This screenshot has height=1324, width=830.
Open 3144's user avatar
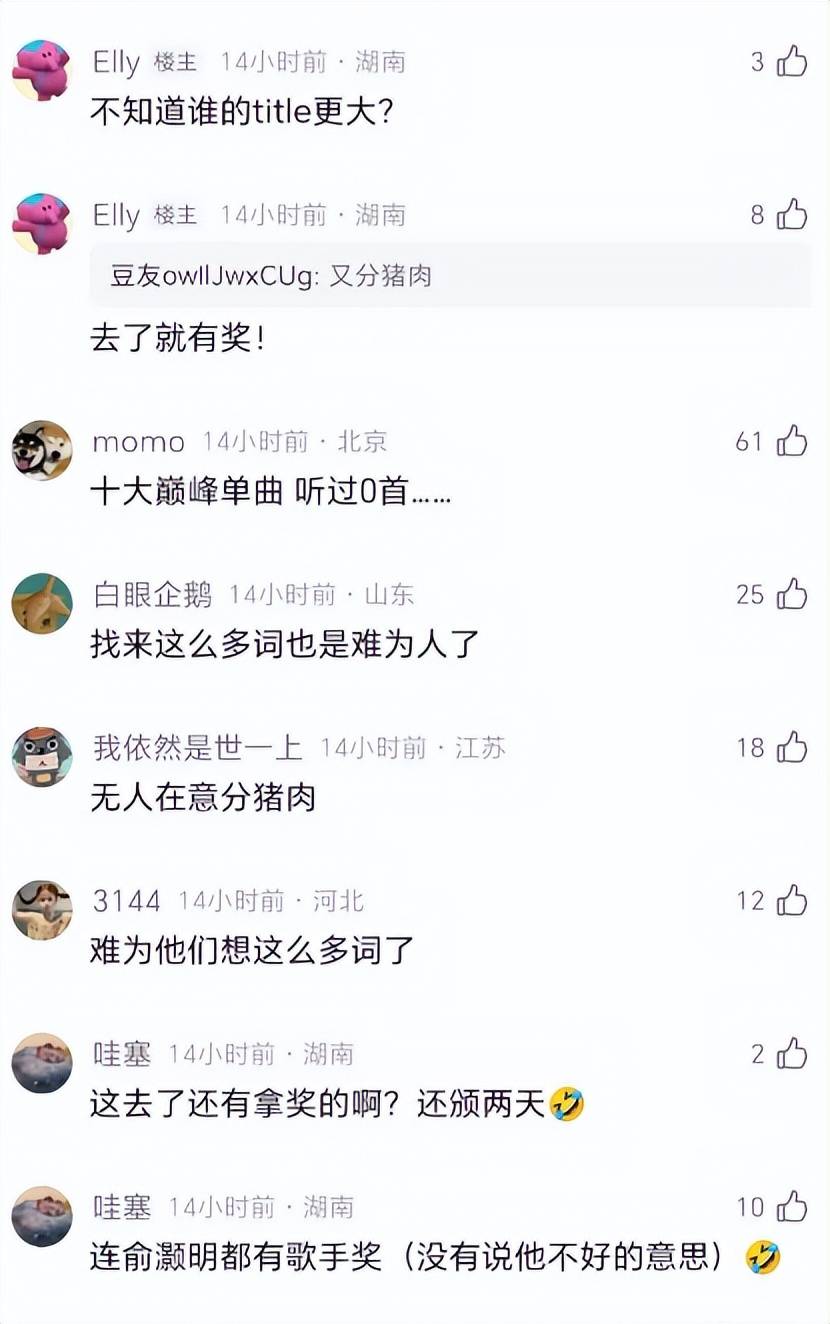[42, 910]
